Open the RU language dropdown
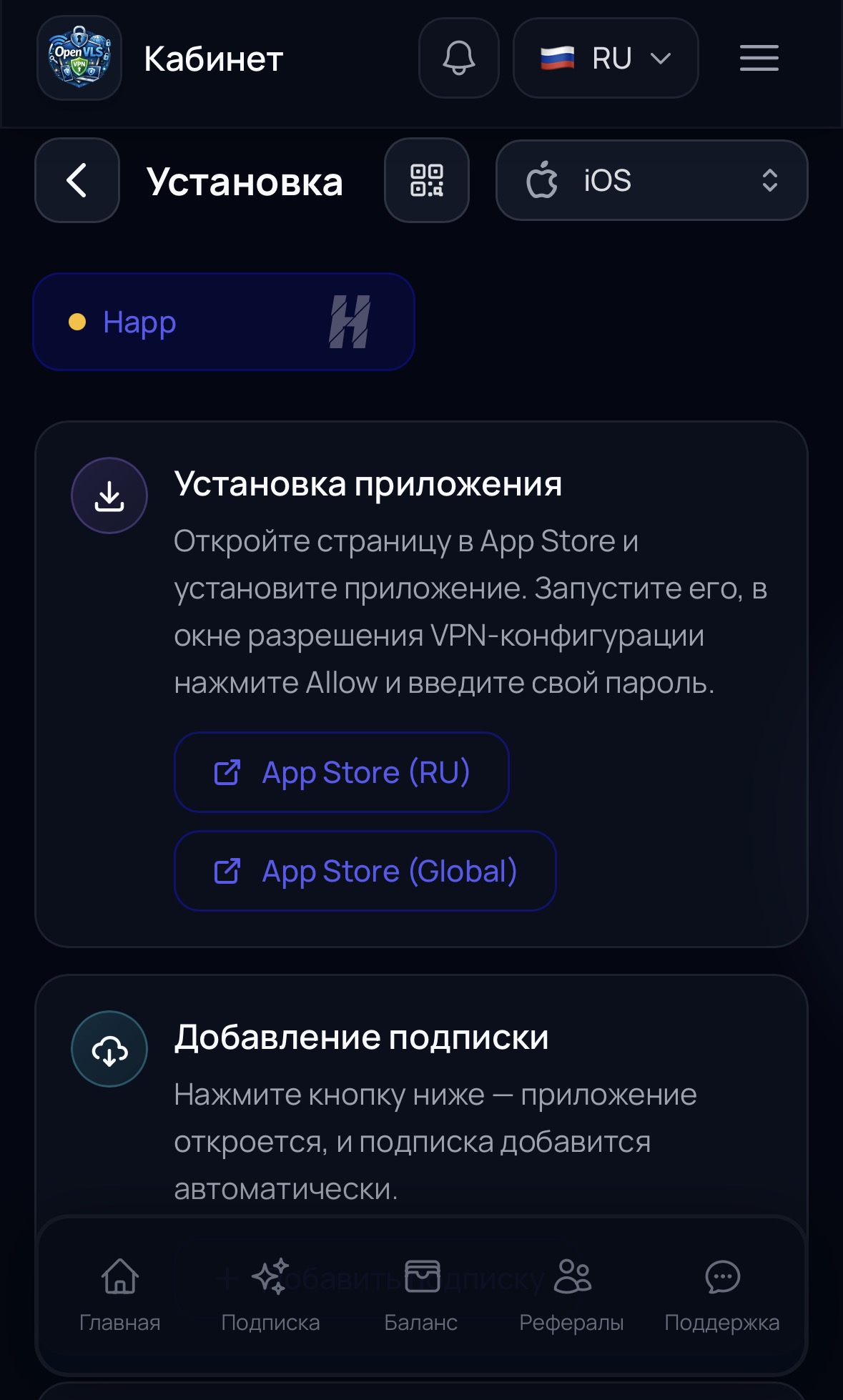 click(605, 59)
